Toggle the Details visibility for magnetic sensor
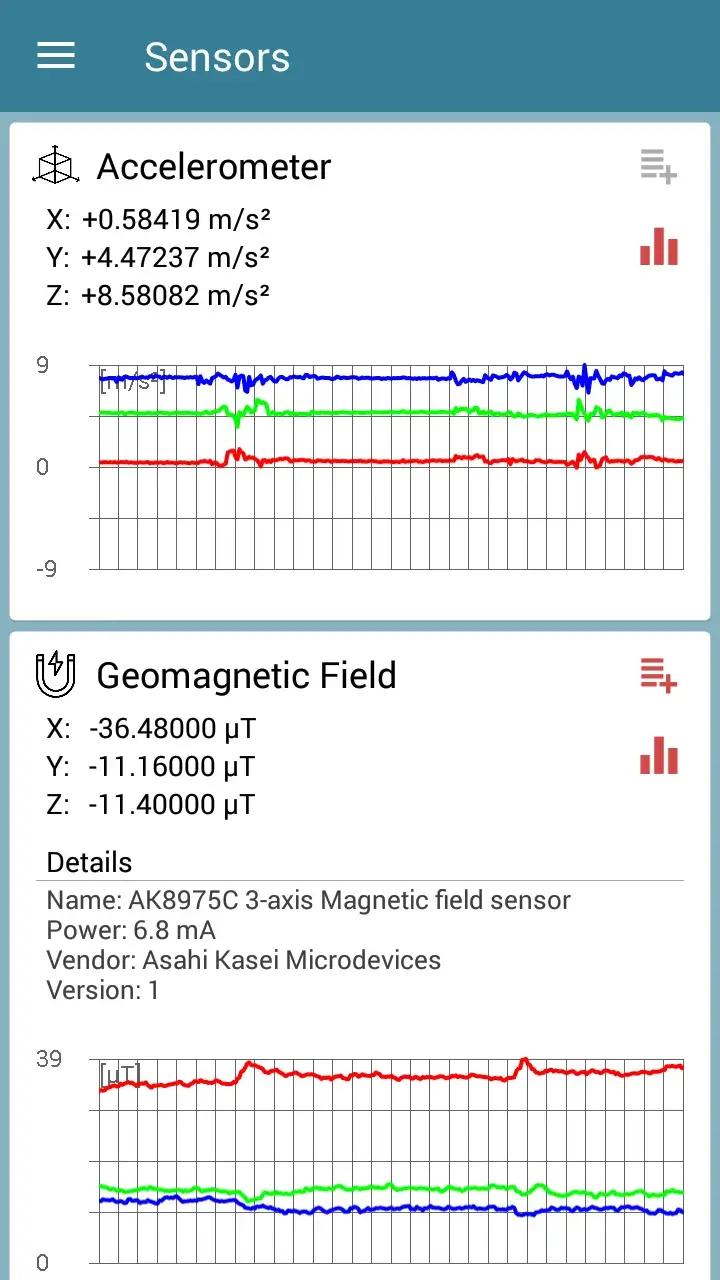 89,862
